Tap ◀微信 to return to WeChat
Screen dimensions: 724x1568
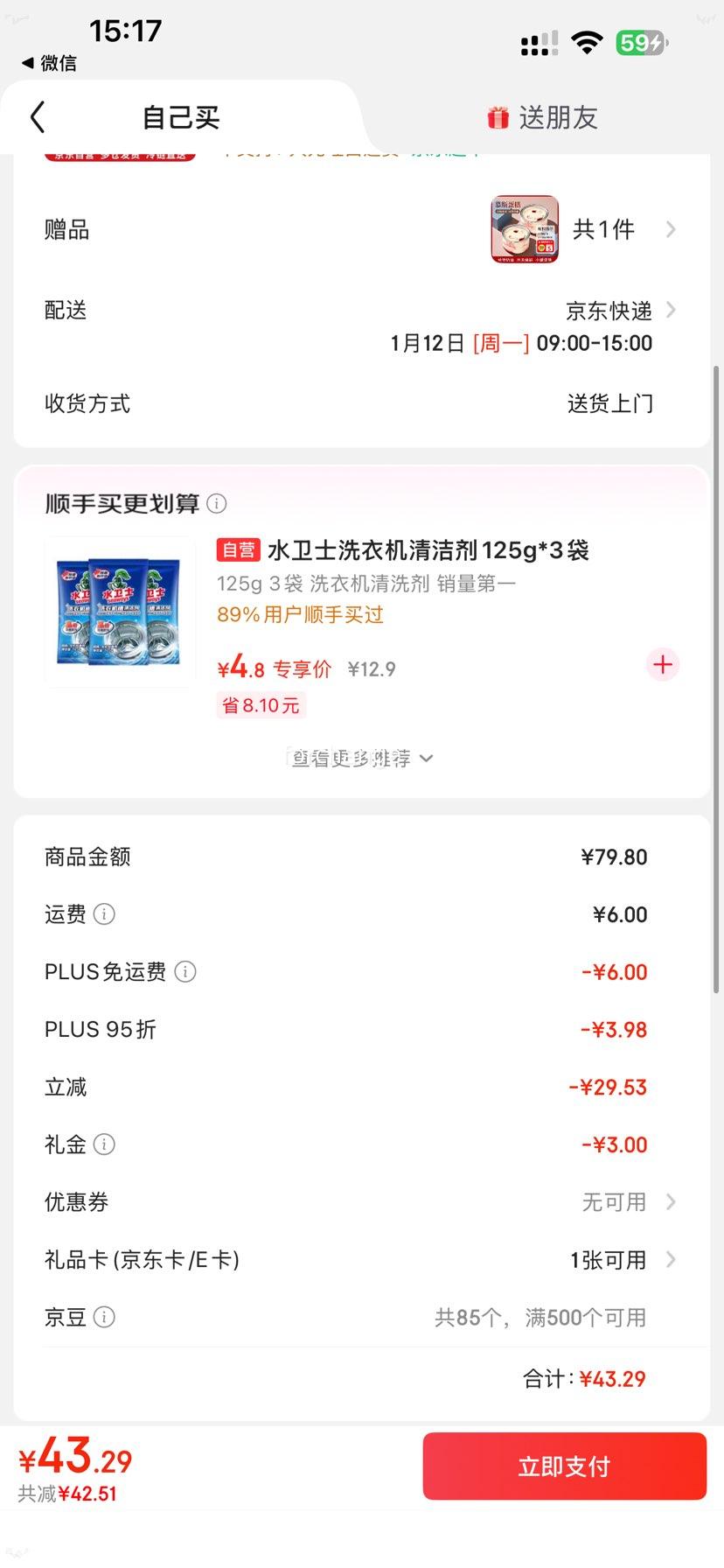coord(48,63)
